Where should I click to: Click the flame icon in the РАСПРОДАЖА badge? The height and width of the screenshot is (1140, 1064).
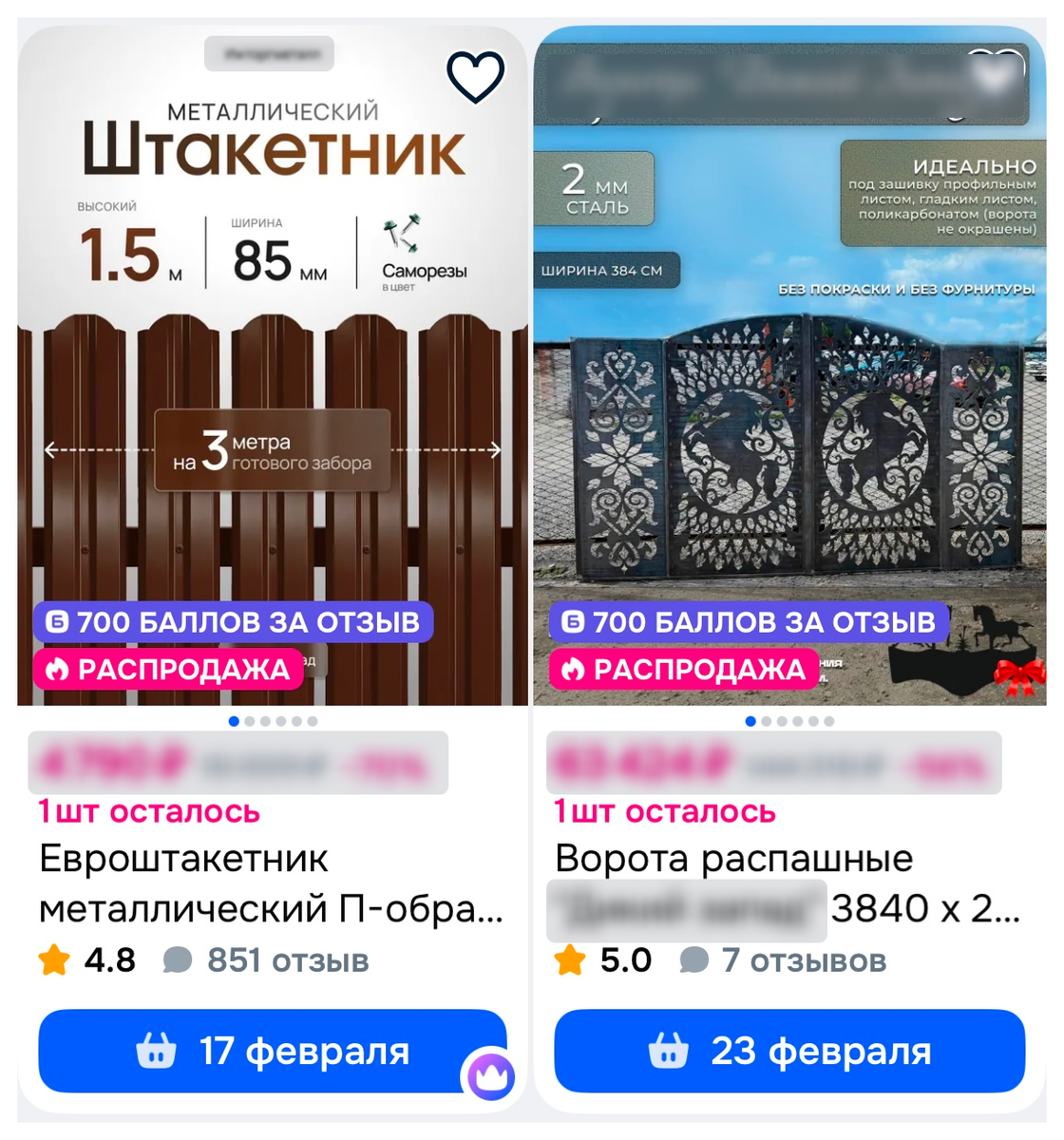point(59,670)
